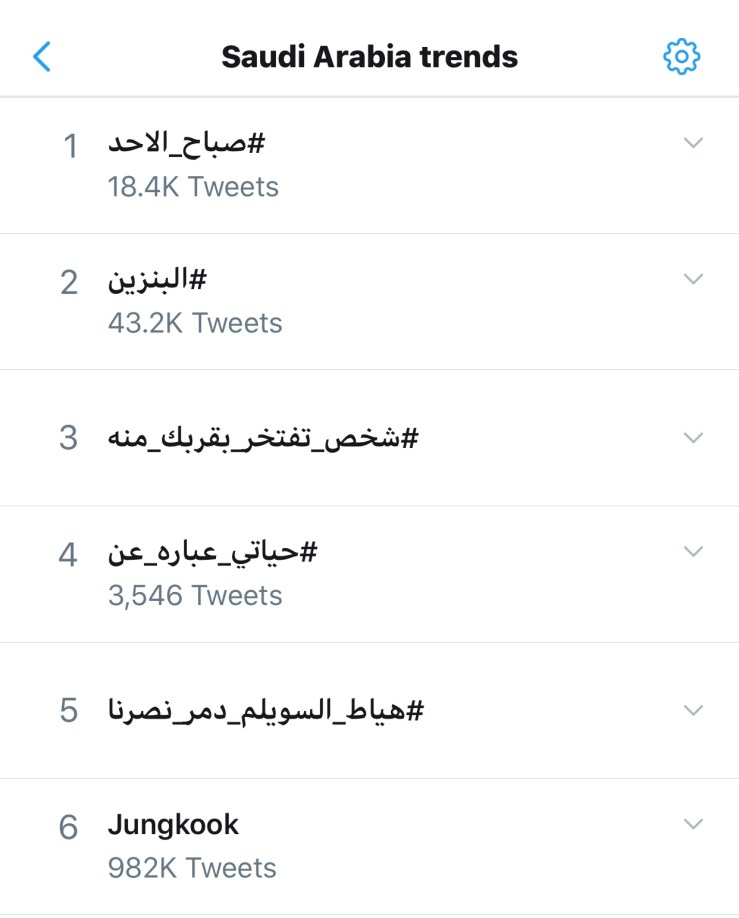Open the #صباح_الاحد trend

tap(186, 145)
